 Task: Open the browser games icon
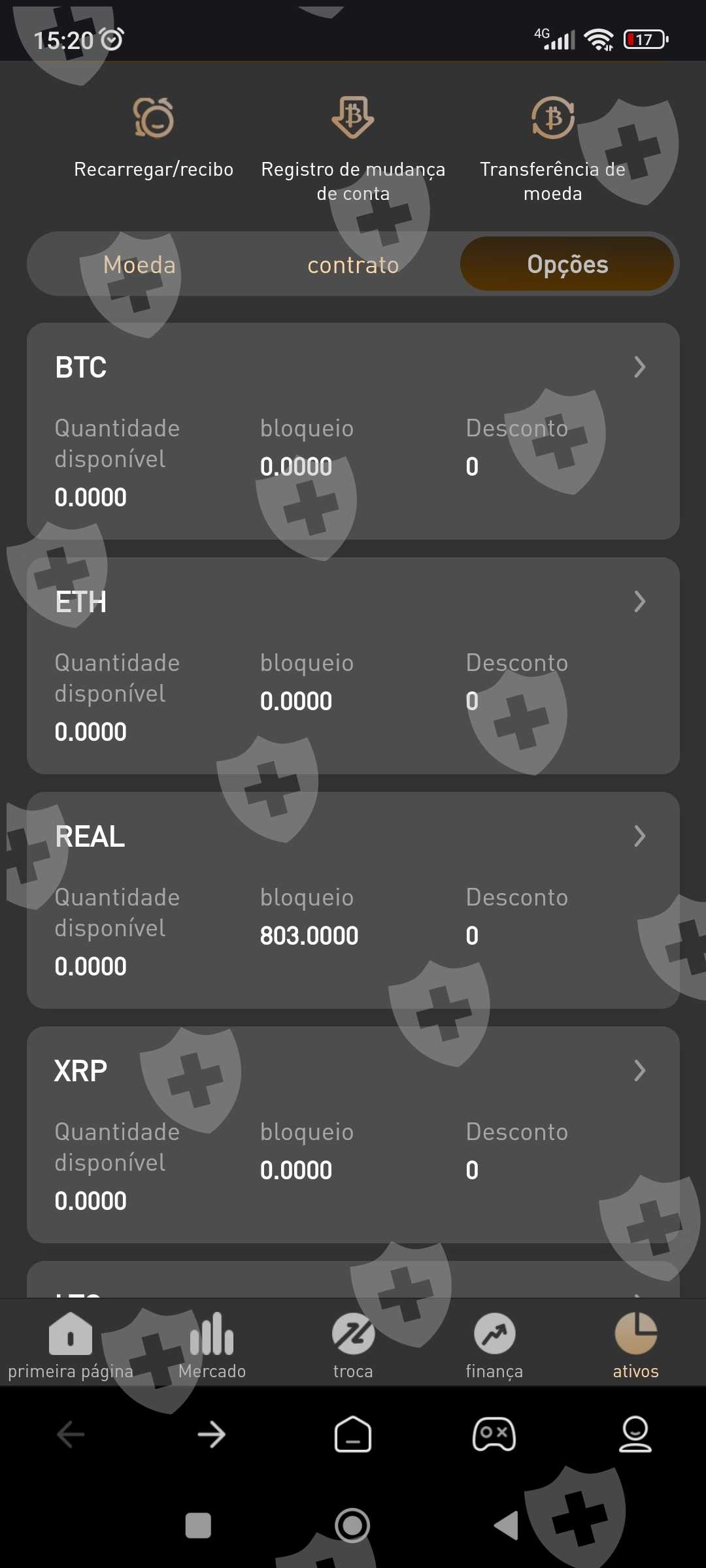point(494,1435)
